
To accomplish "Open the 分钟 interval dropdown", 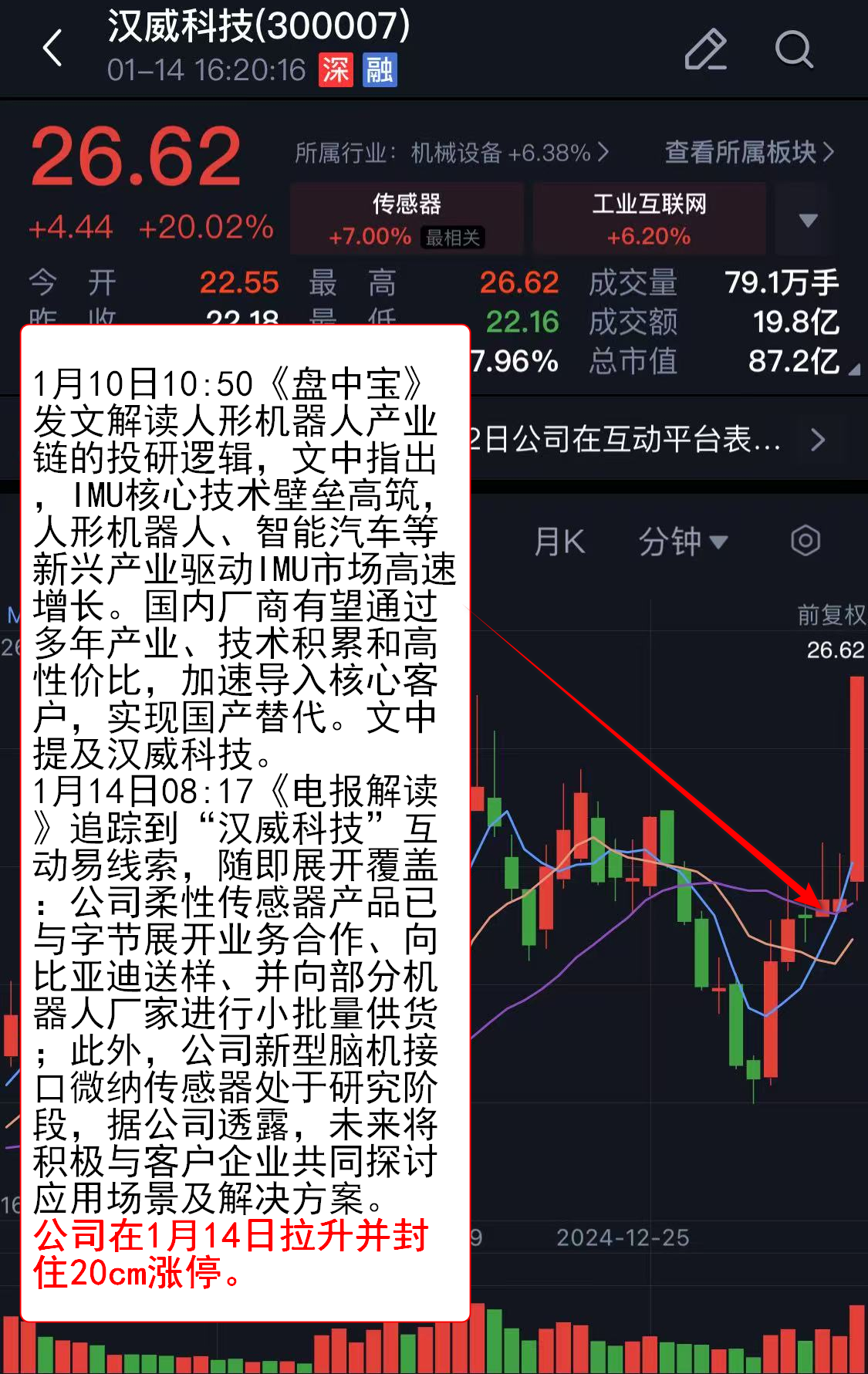I will (x=683, y=542).
